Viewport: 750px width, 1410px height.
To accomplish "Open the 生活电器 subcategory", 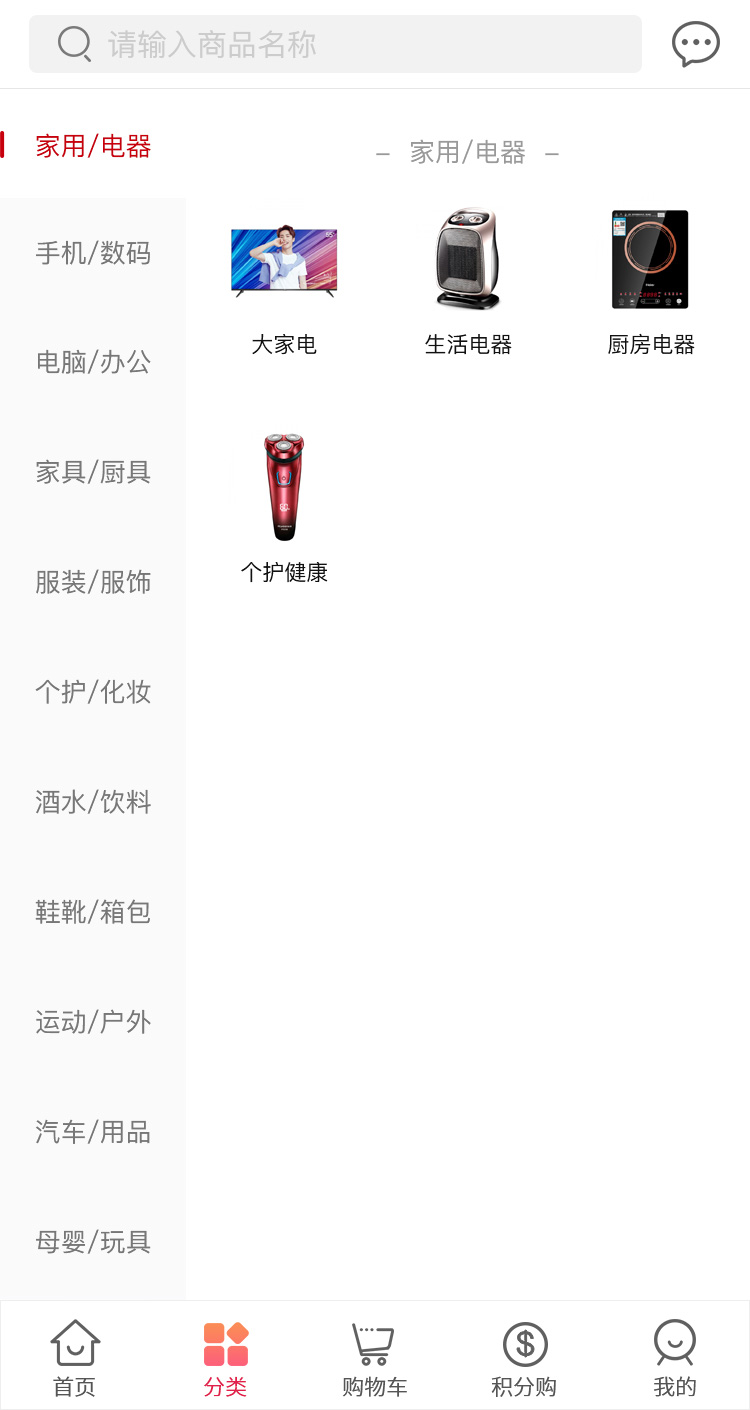I will (468, 282).
